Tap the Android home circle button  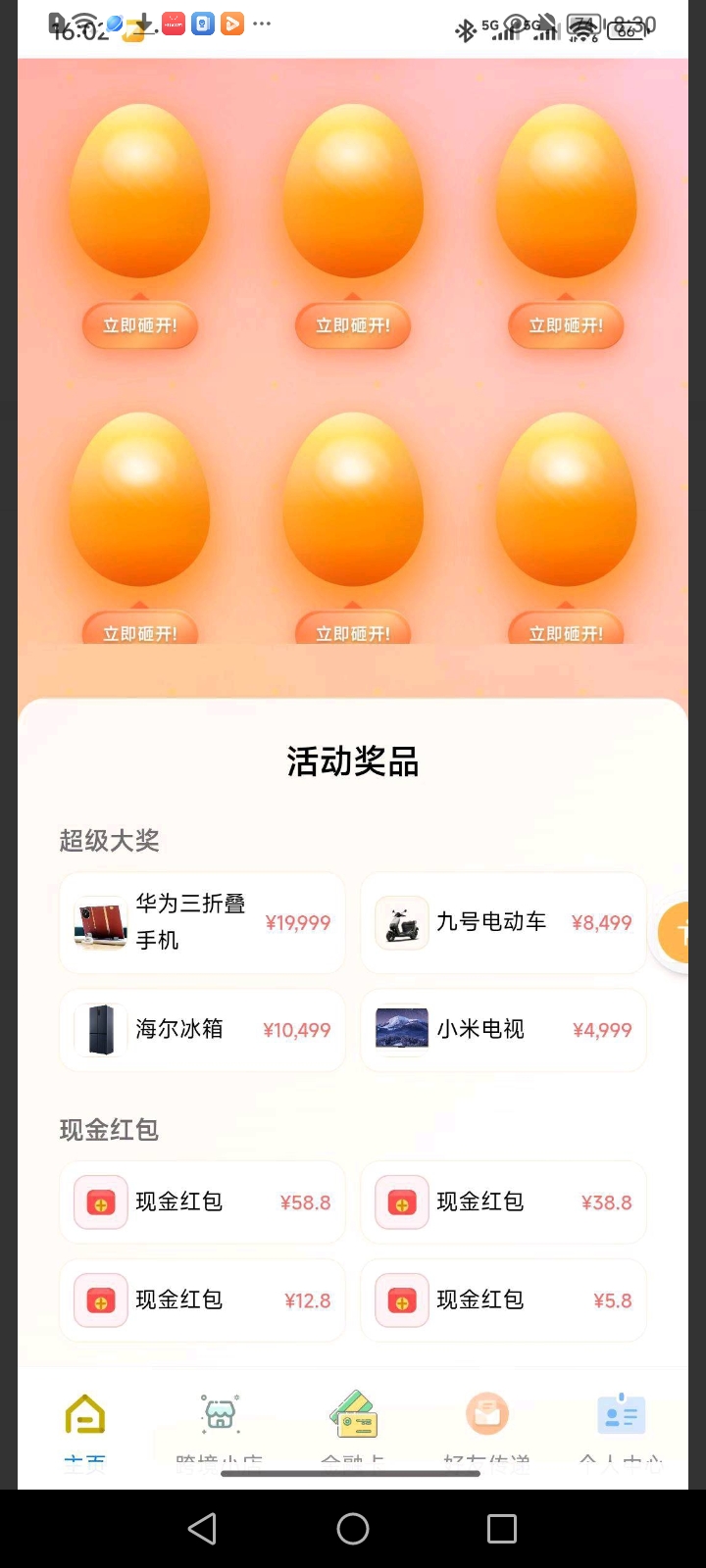[352, 1528]
